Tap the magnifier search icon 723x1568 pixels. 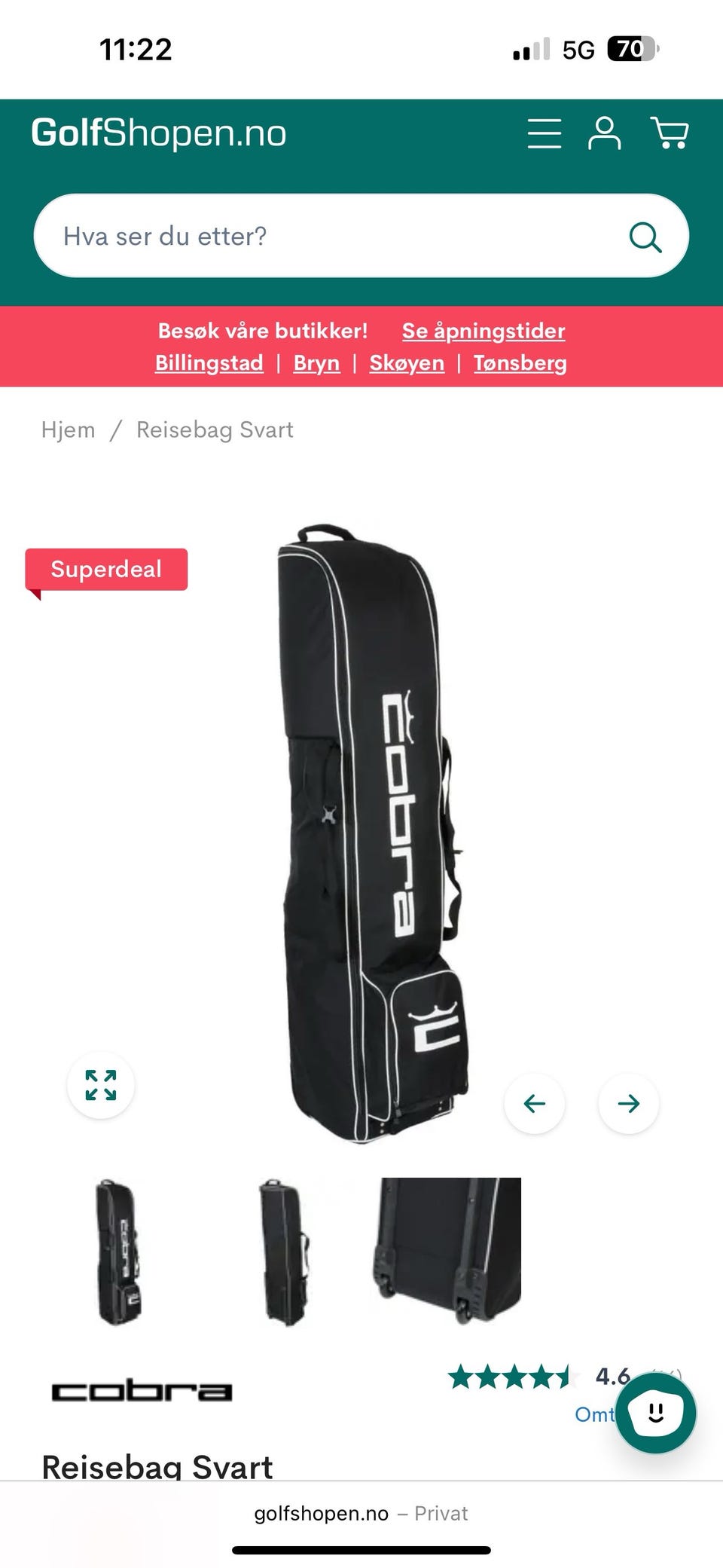pyautogui.click(x=645, y=237)
